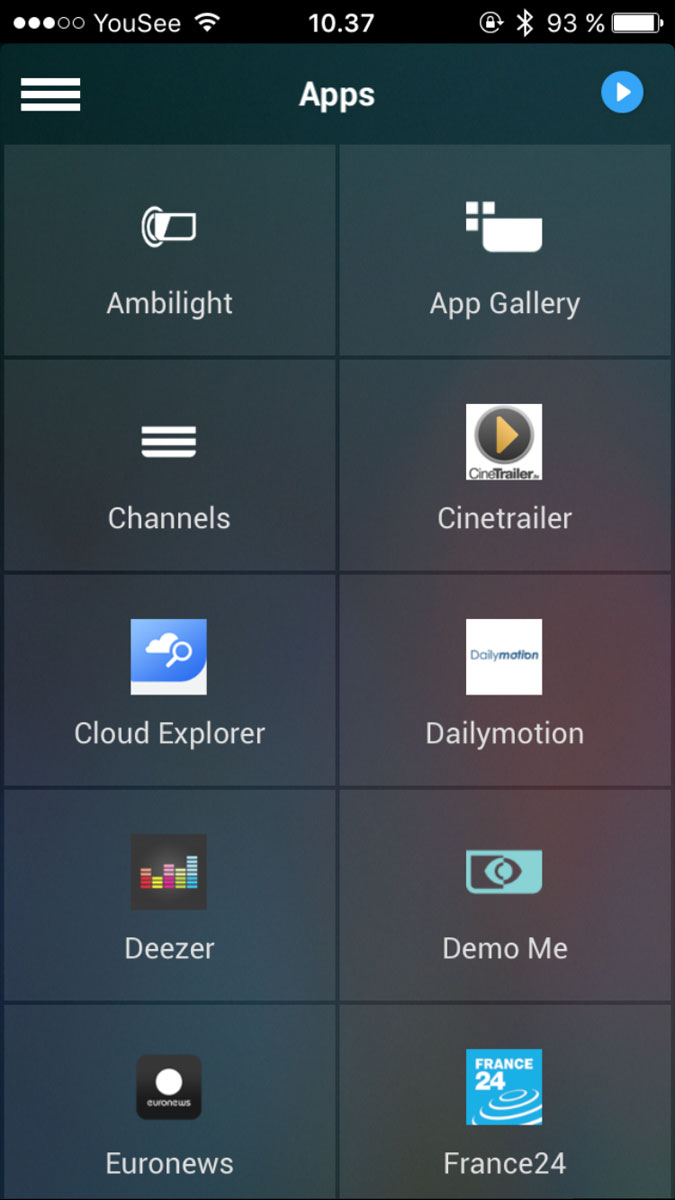Viewport: 675px width, 1200px height.
Task: Open the hamburger menu
Action: (x=50, y=94)
